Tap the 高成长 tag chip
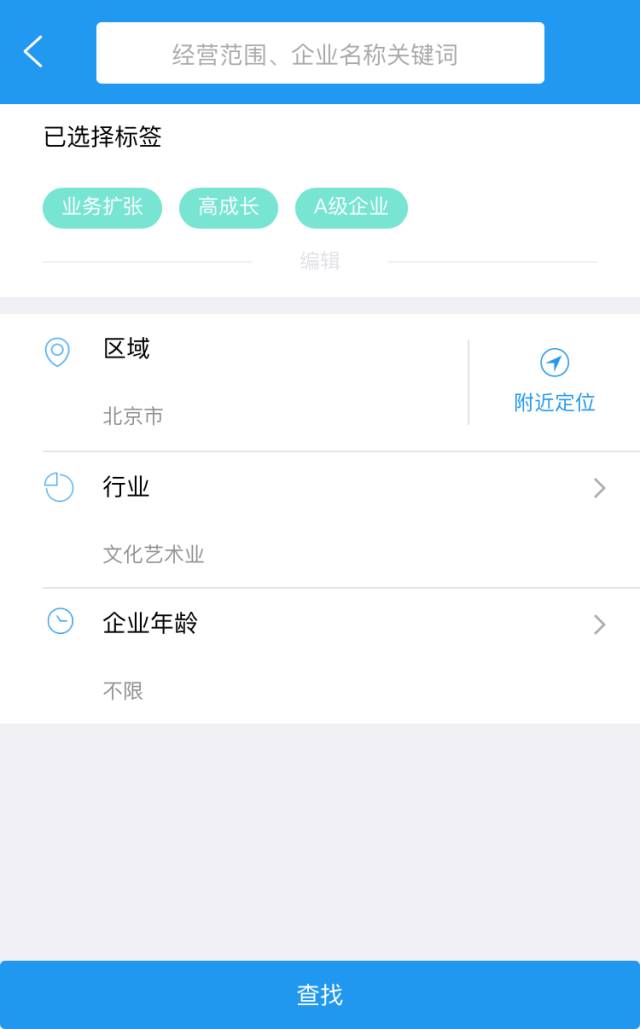The height and width of the screenshot is (1029, 640). 228,208
